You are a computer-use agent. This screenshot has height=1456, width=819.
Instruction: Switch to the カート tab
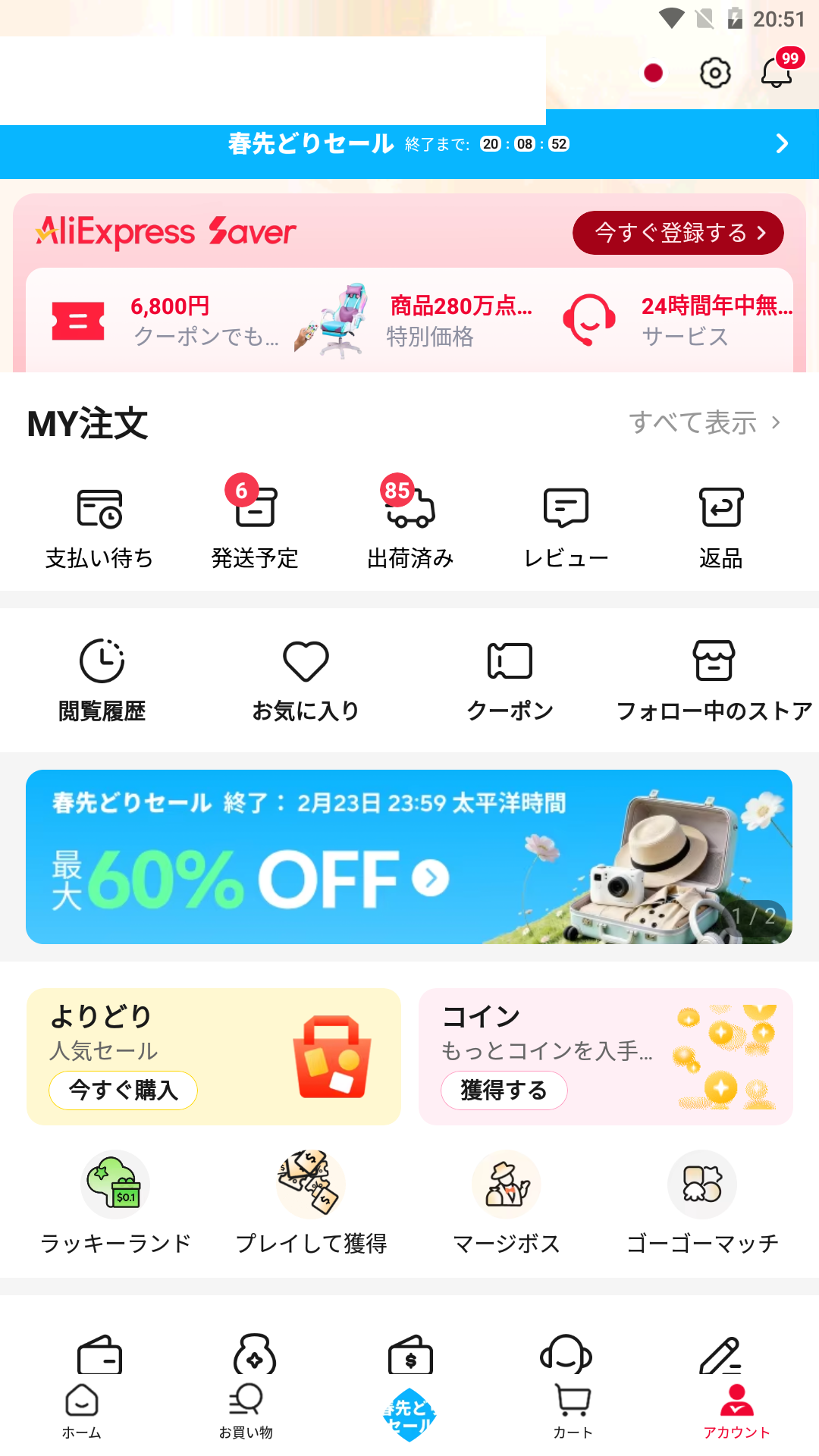pos(573,1411)
